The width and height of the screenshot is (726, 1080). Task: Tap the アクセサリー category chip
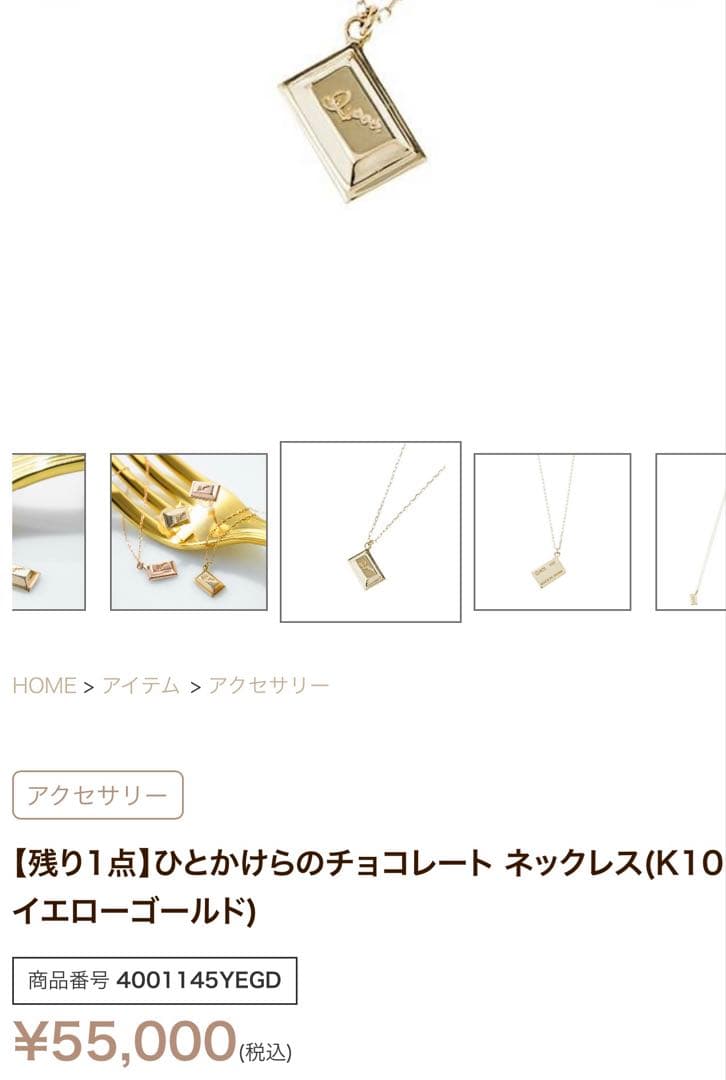97,795
